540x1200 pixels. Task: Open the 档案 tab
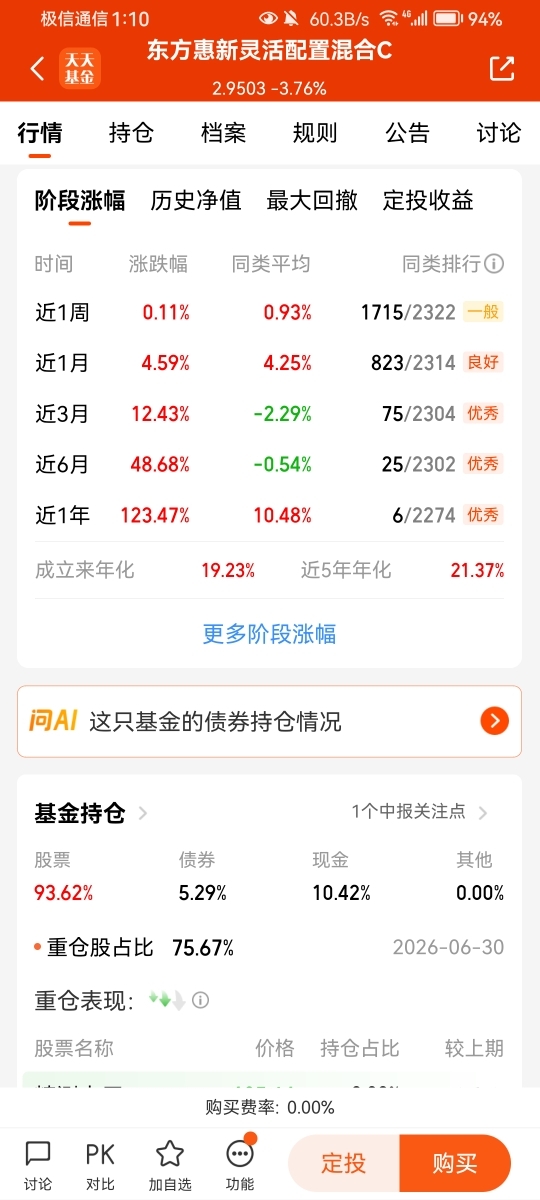[x=223, y=133]
